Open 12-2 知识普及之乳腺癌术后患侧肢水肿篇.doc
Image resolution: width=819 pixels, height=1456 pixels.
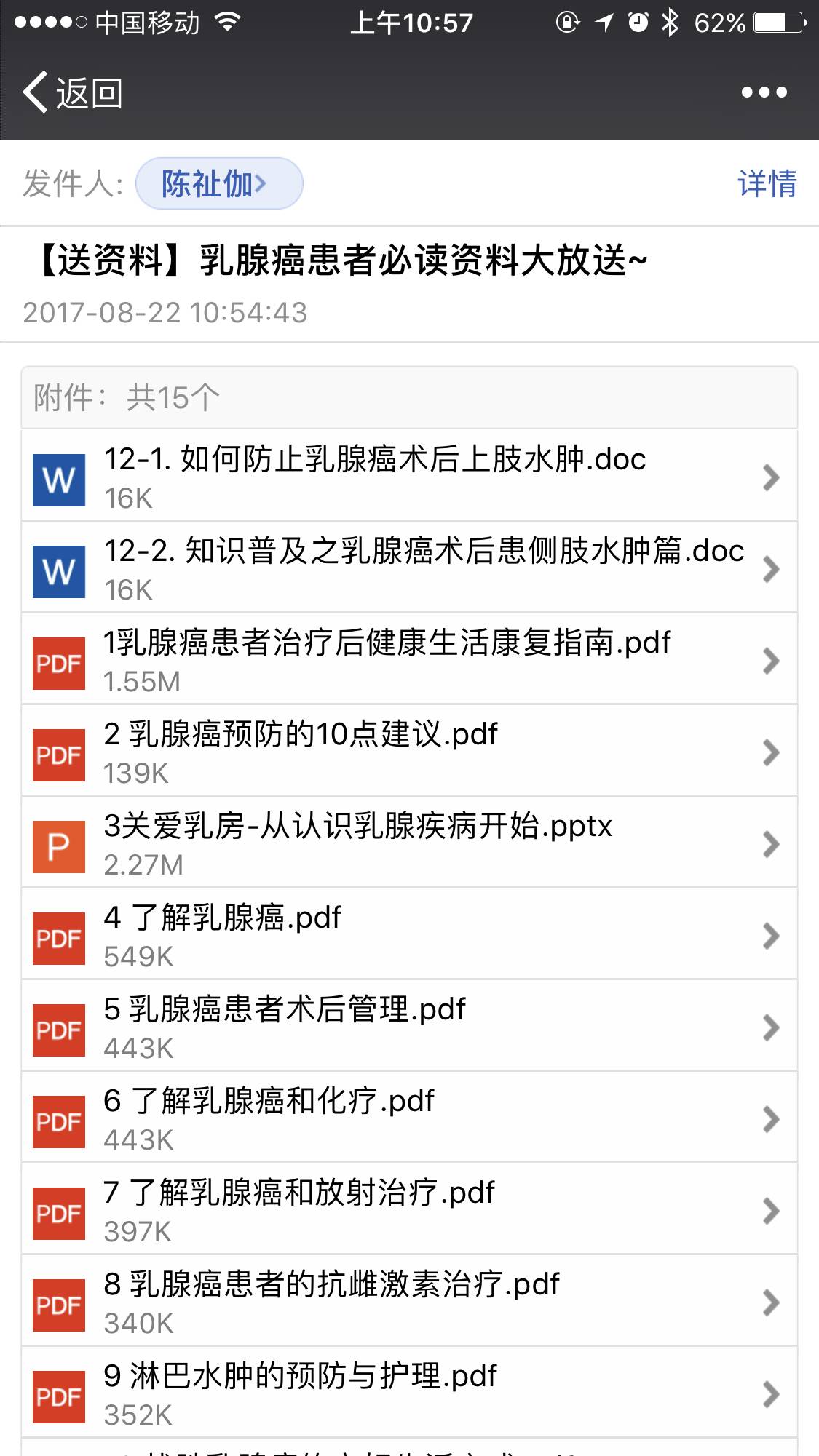pyautogui.click(x=408, y=568)
